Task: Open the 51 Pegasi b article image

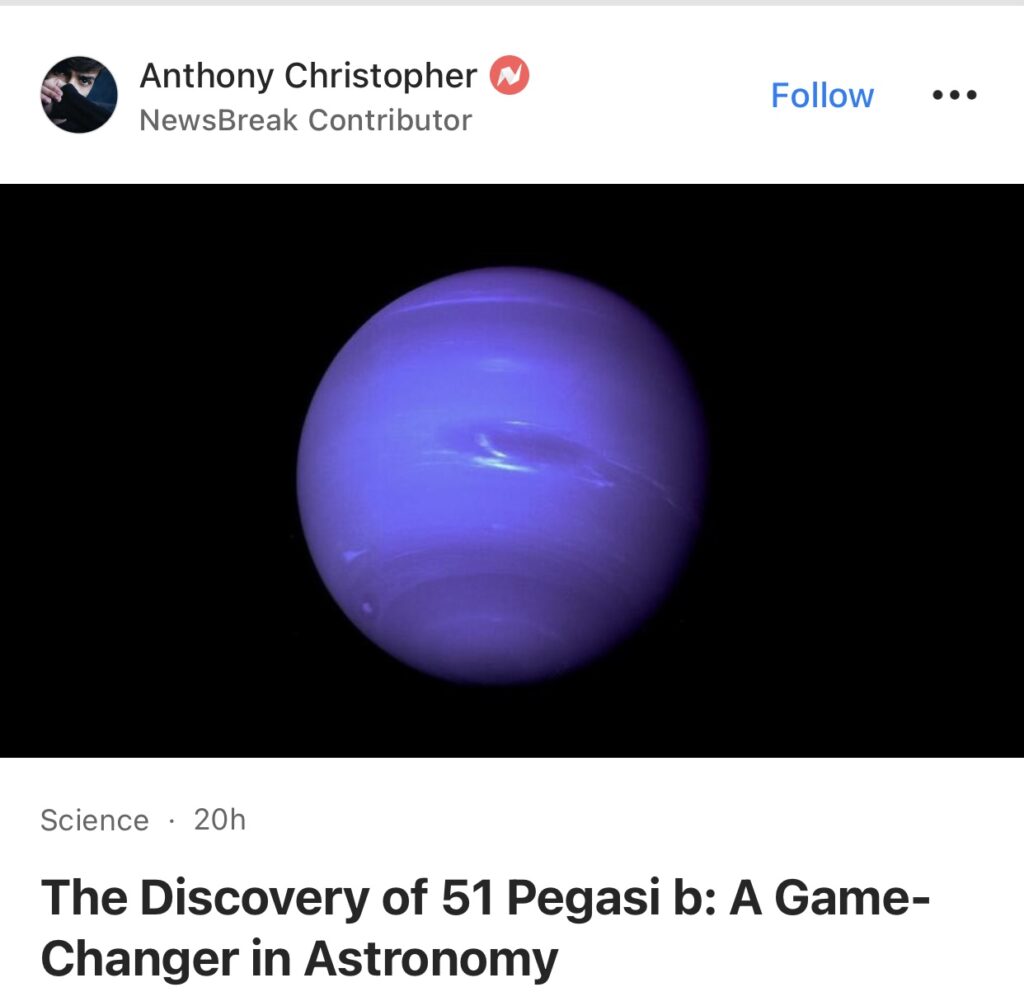Action: tap(512, 470)
